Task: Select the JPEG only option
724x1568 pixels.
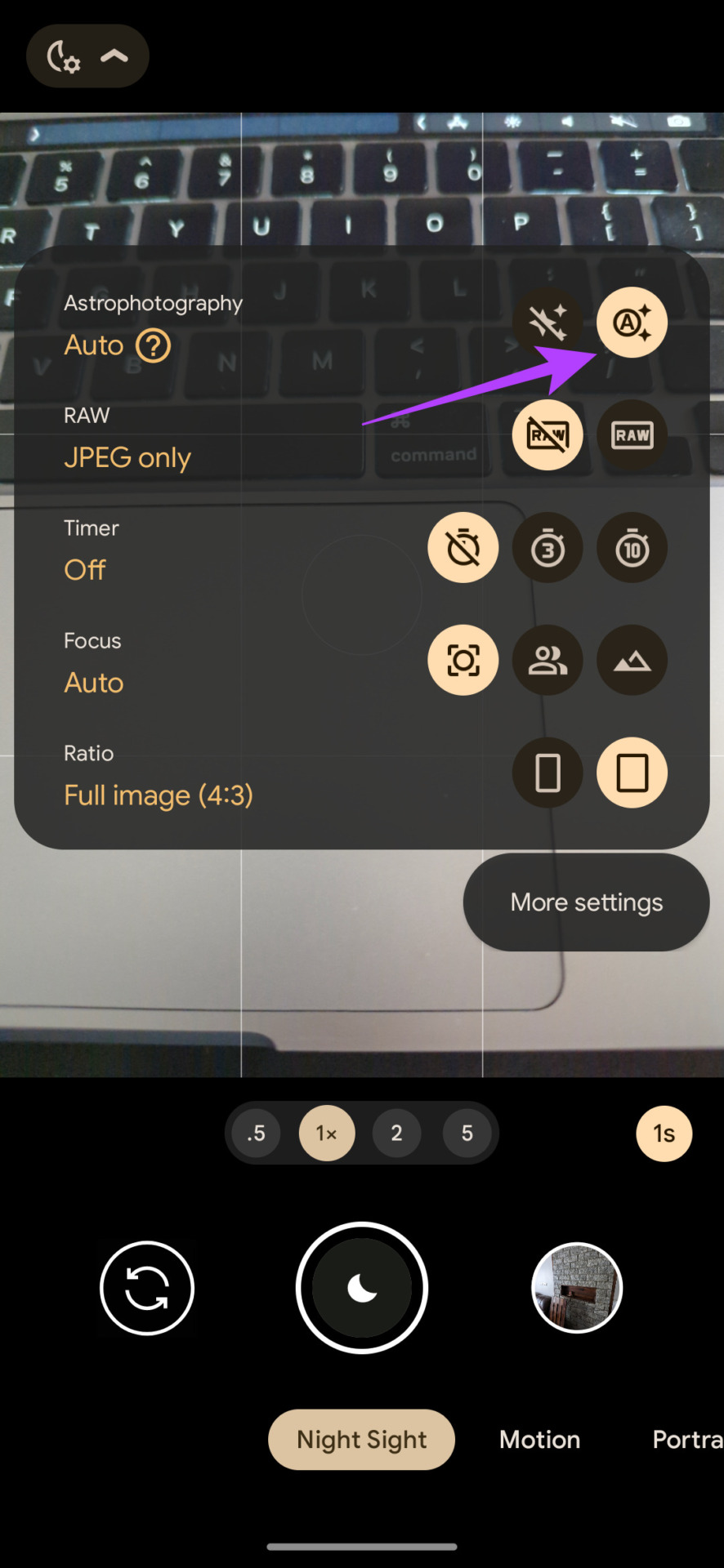Action: tap(547, 434)
